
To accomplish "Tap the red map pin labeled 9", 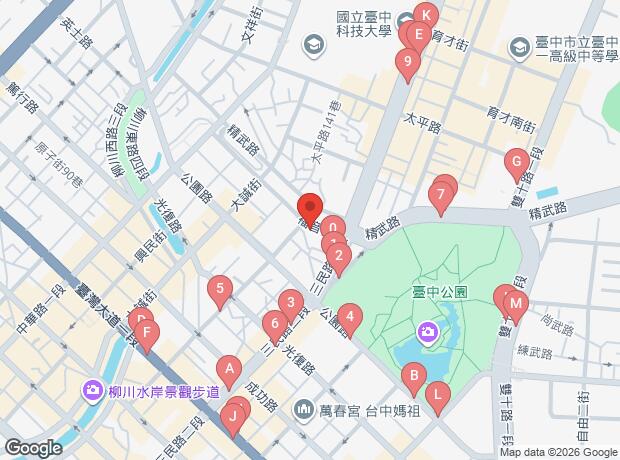I will pos(406,62).
